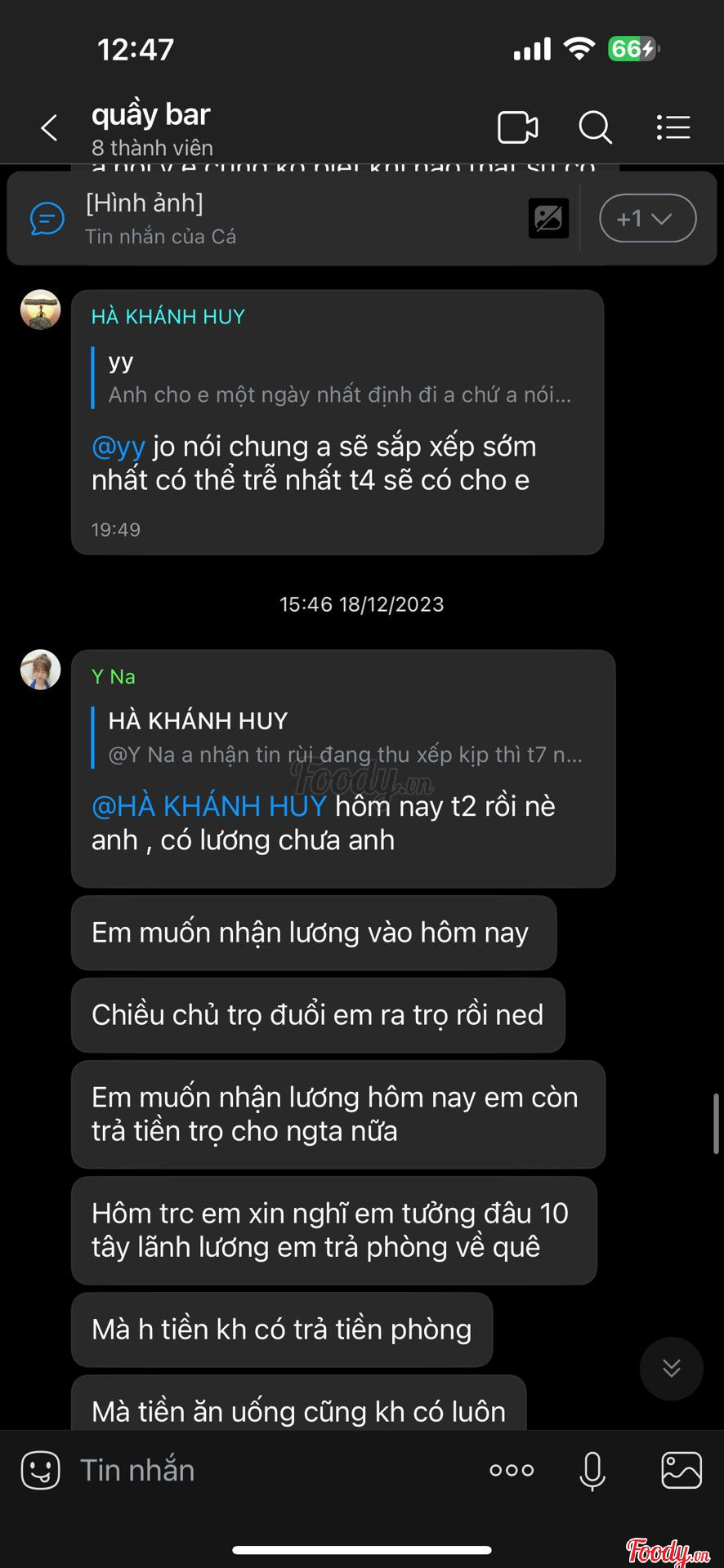Open Y Na's profile avatar
Viewport: 724px width, 1568px height.
click(41, 670)
